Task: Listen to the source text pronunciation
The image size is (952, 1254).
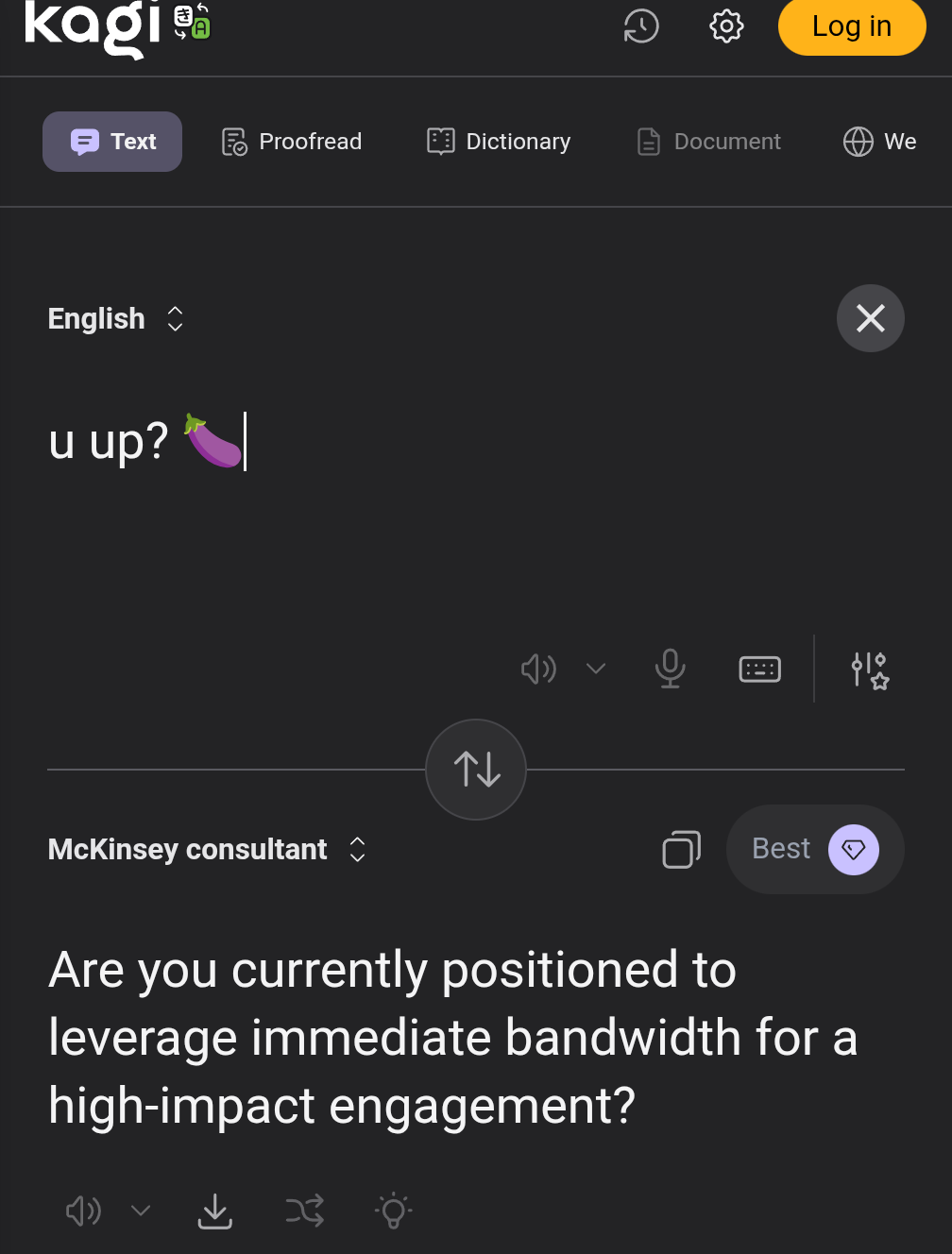Action: pos(537,669)
